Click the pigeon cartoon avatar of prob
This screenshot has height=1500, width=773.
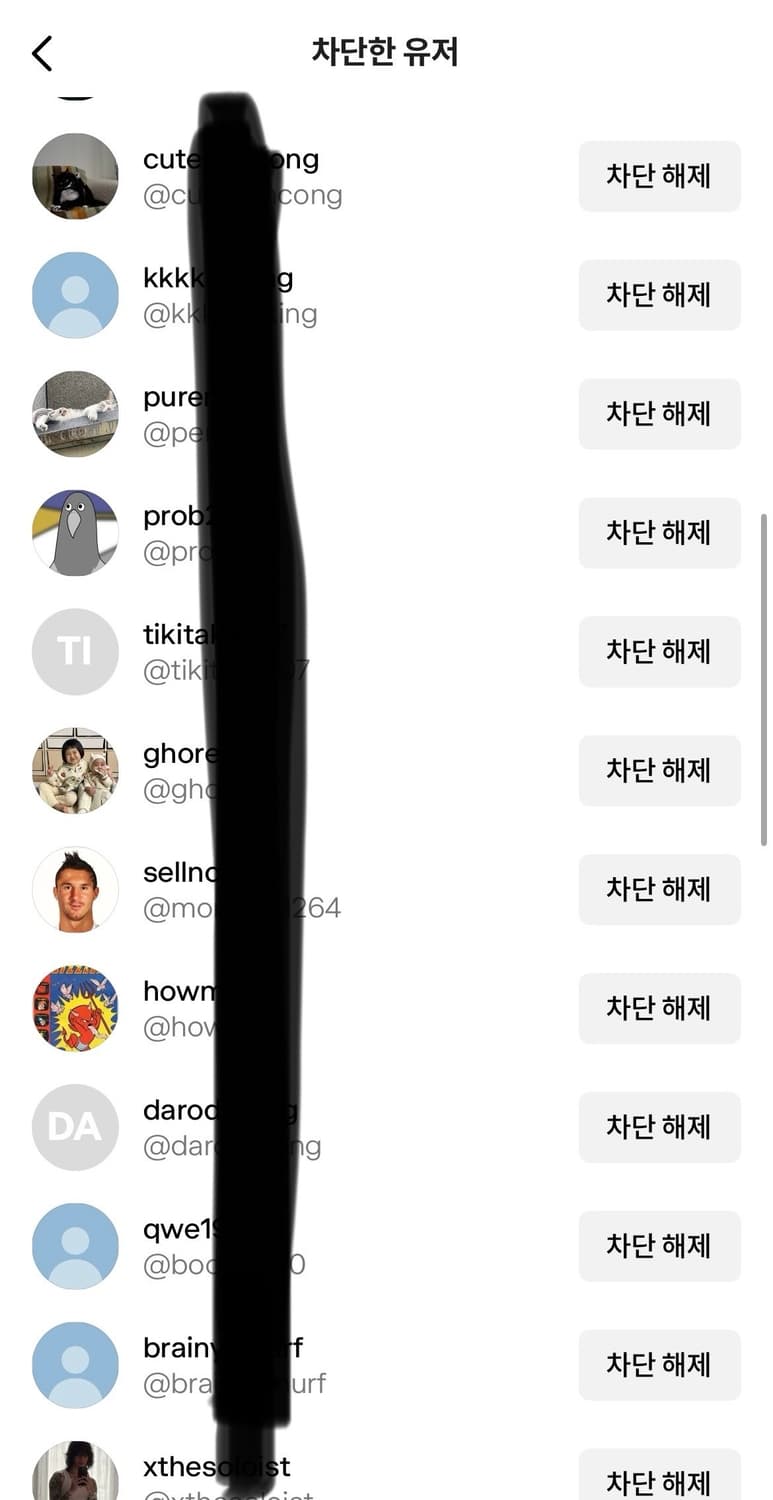pos(75,533)
